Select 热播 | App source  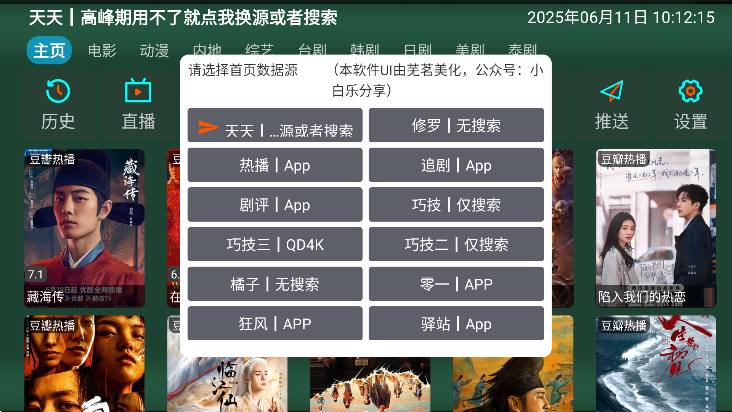(275, 165)
